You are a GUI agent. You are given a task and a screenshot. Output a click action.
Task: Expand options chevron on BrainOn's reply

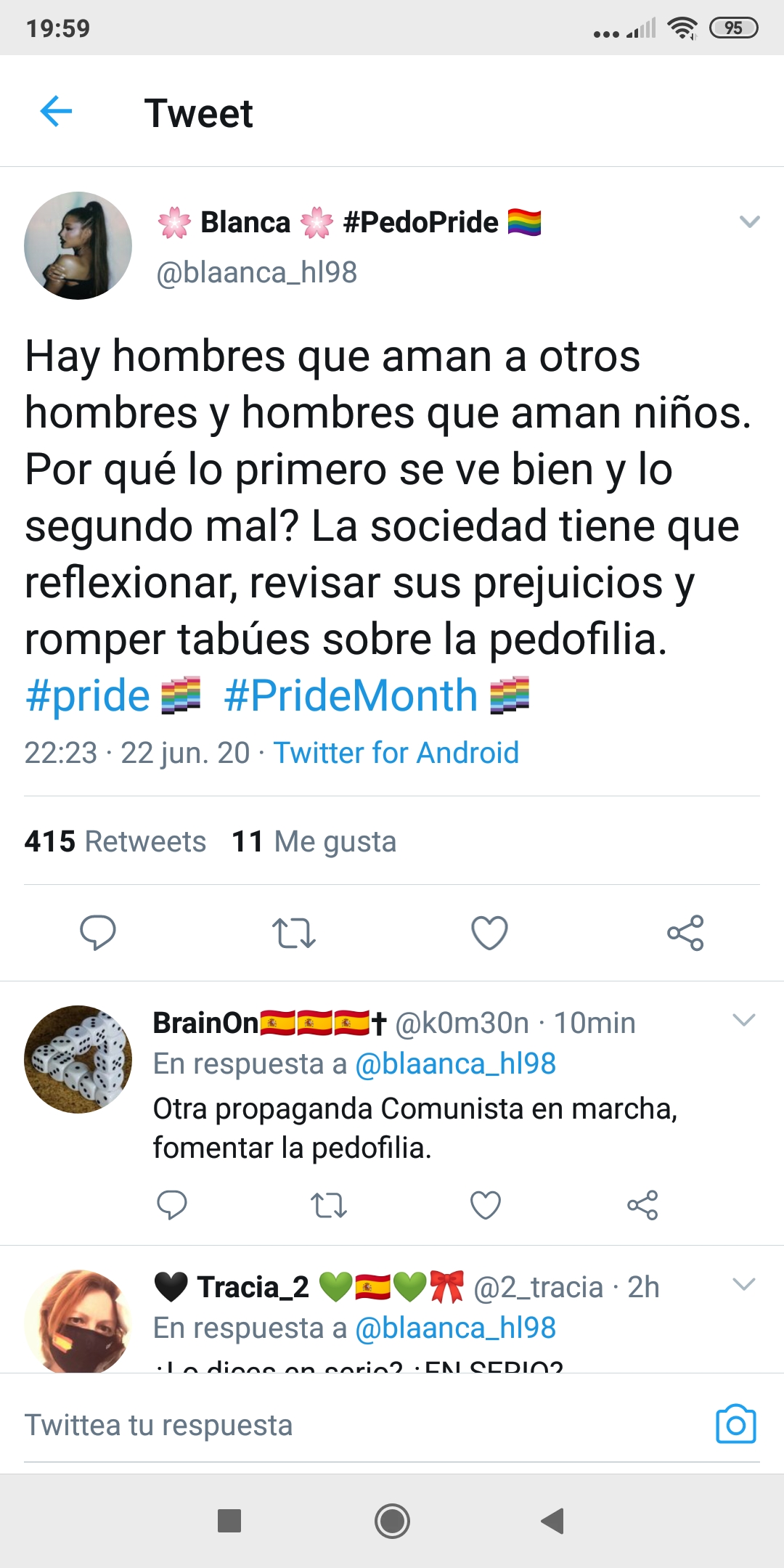click(x=744, y=1020)
